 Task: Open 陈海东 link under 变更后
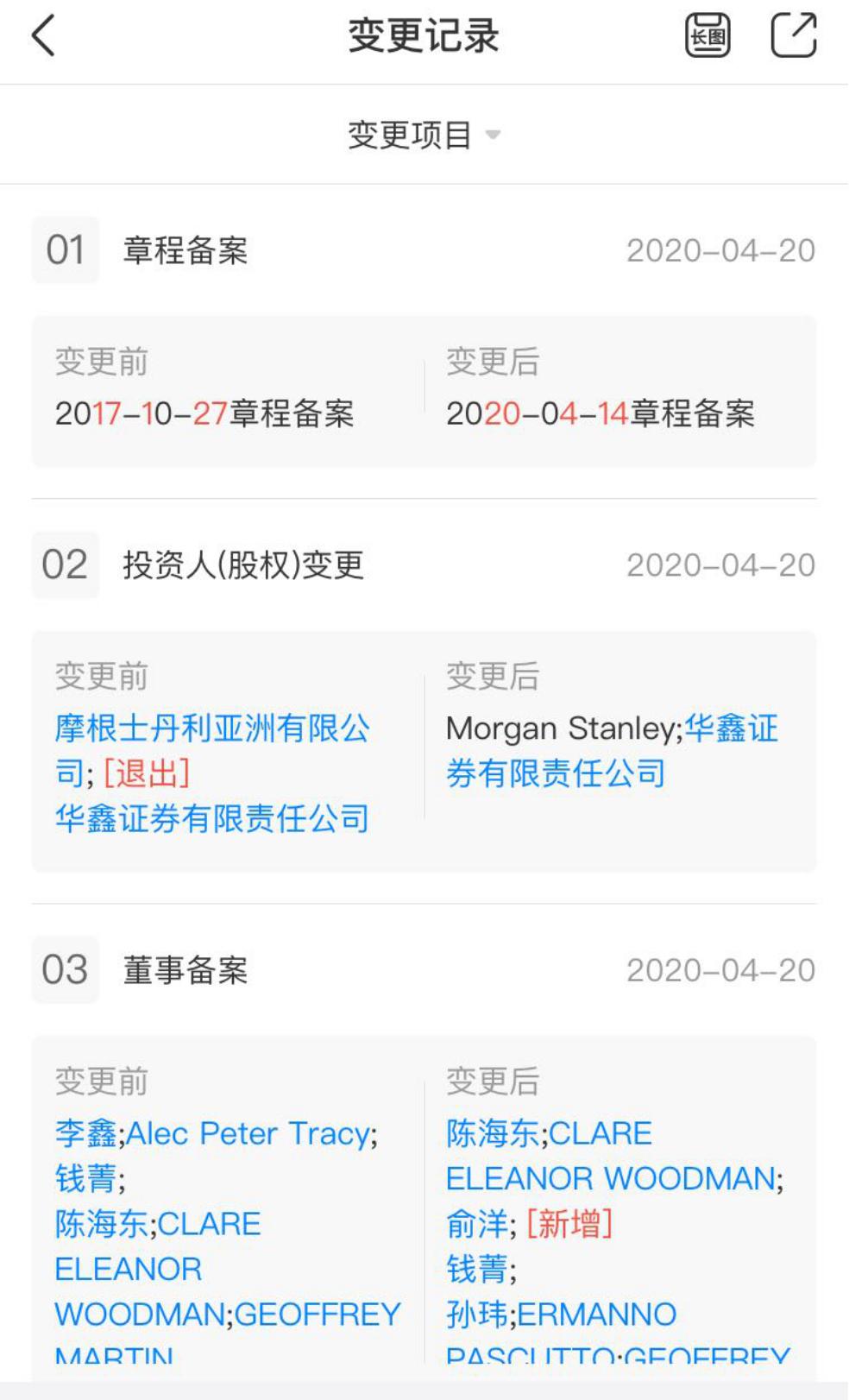[493, 1133]
